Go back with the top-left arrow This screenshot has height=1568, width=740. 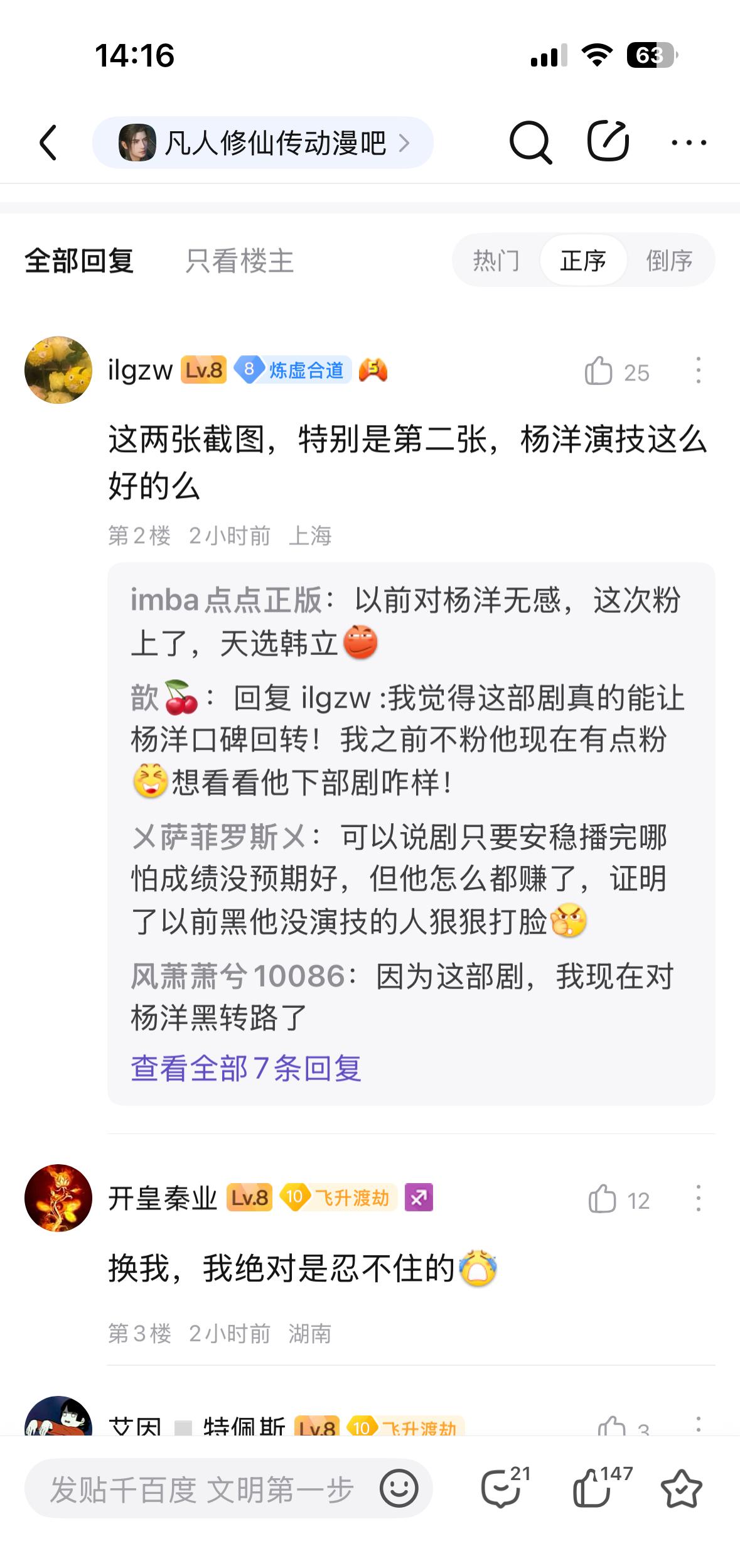tap(48, 143)
